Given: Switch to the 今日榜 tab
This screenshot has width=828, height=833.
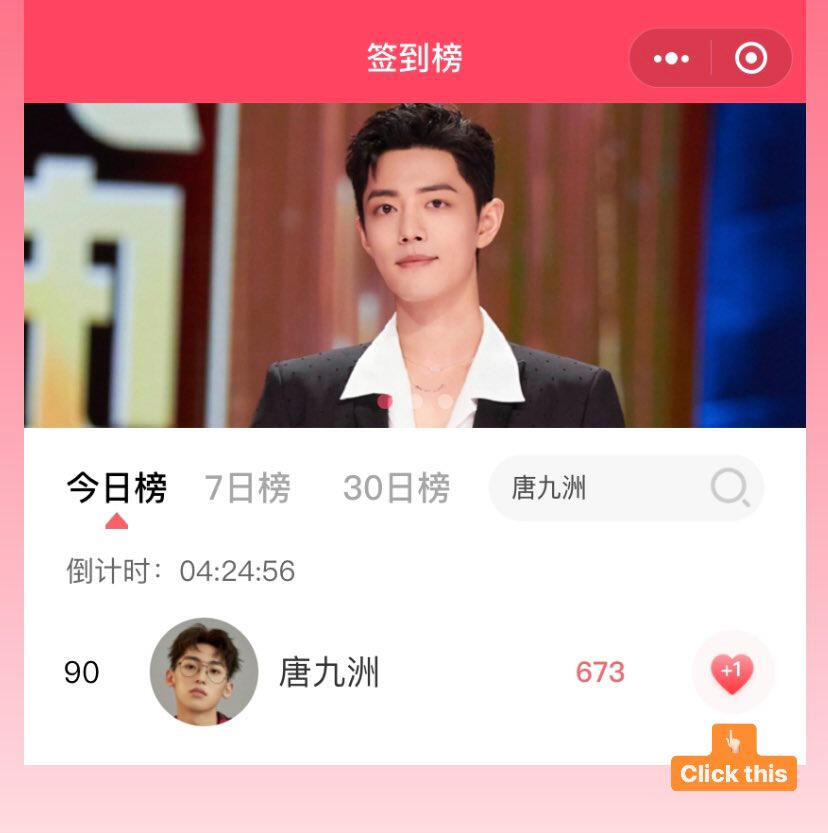Looking at the screenshot, I should coord(116,488).
